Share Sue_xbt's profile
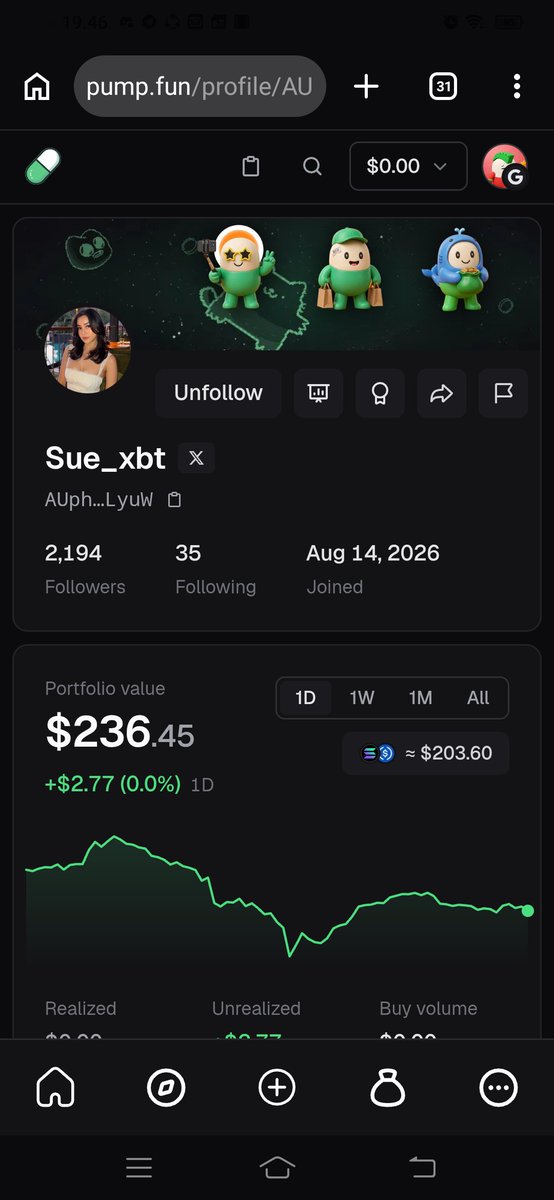554x1200 pixels. pyautogui.click(x=441, y=393)
